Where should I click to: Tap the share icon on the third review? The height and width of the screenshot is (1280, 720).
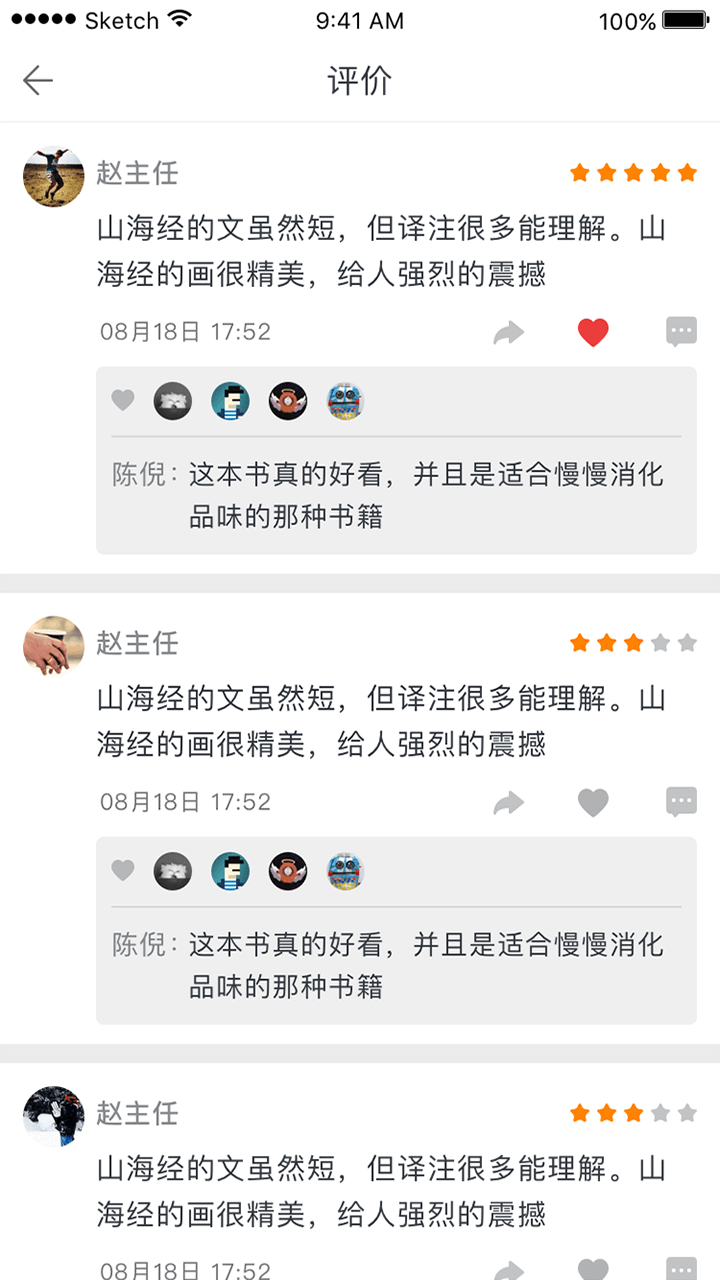509,1272
